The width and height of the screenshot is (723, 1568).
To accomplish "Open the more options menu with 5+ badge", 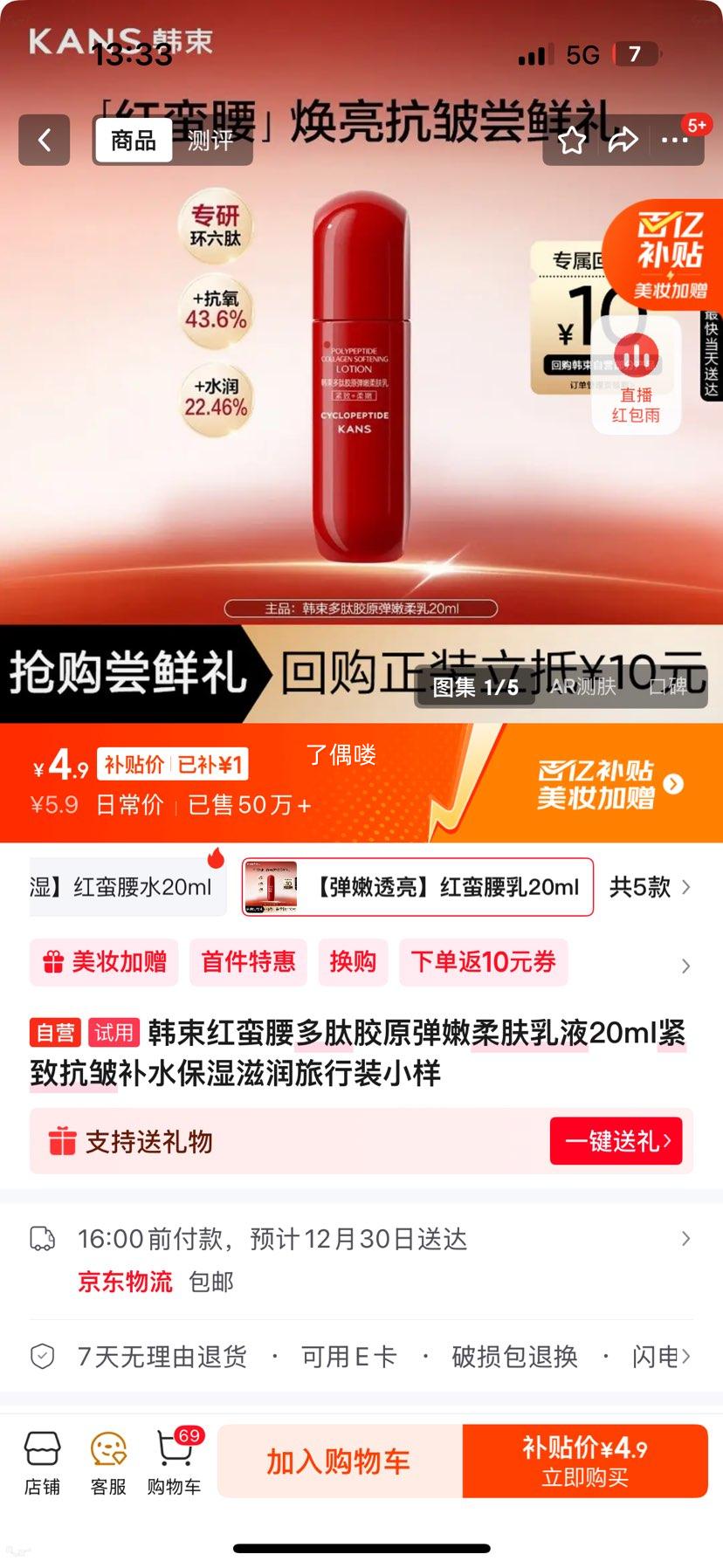I will 675,141.
